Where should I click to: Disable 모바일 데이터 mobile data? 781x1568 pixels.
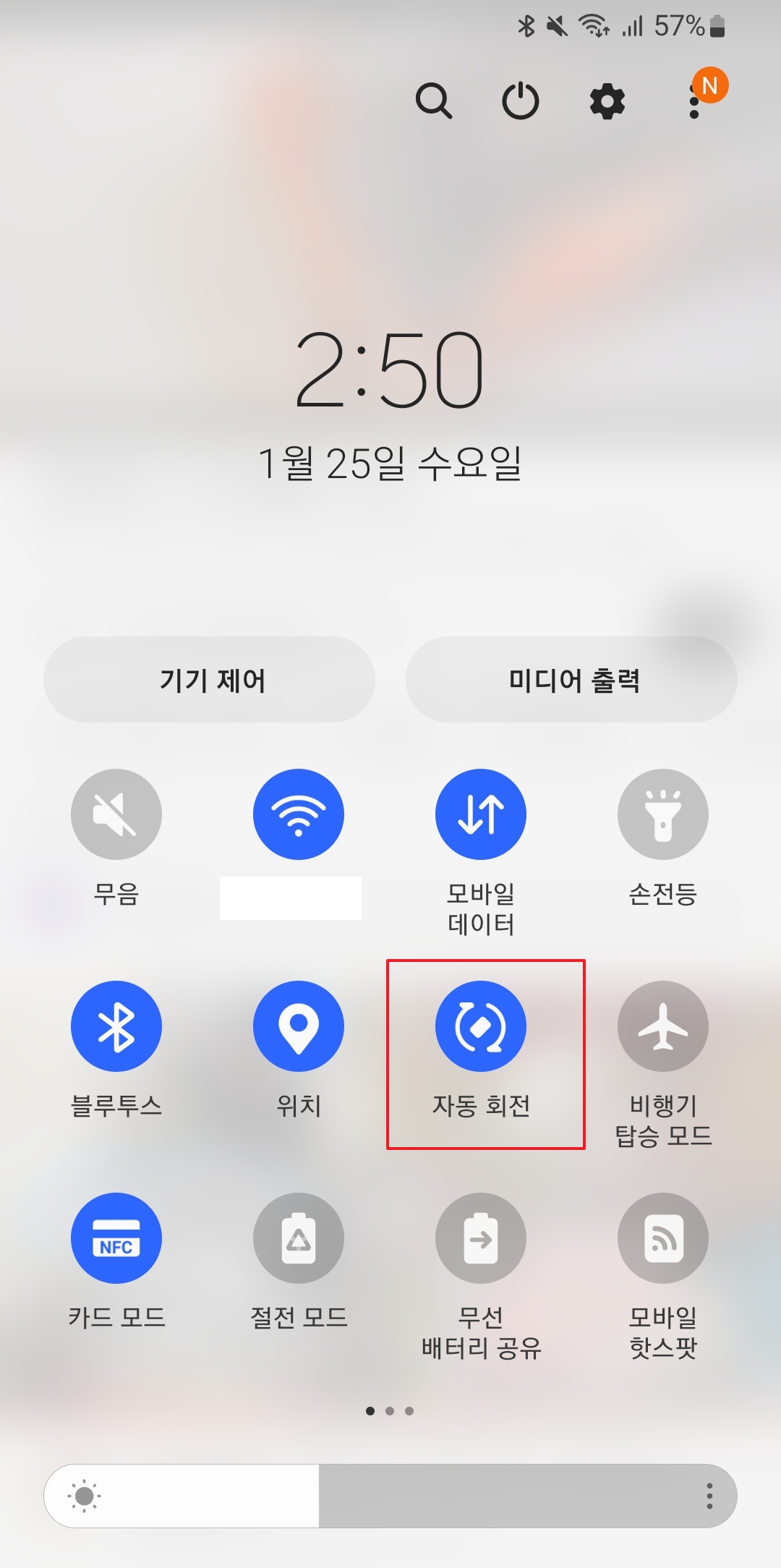tap(481, 814)
